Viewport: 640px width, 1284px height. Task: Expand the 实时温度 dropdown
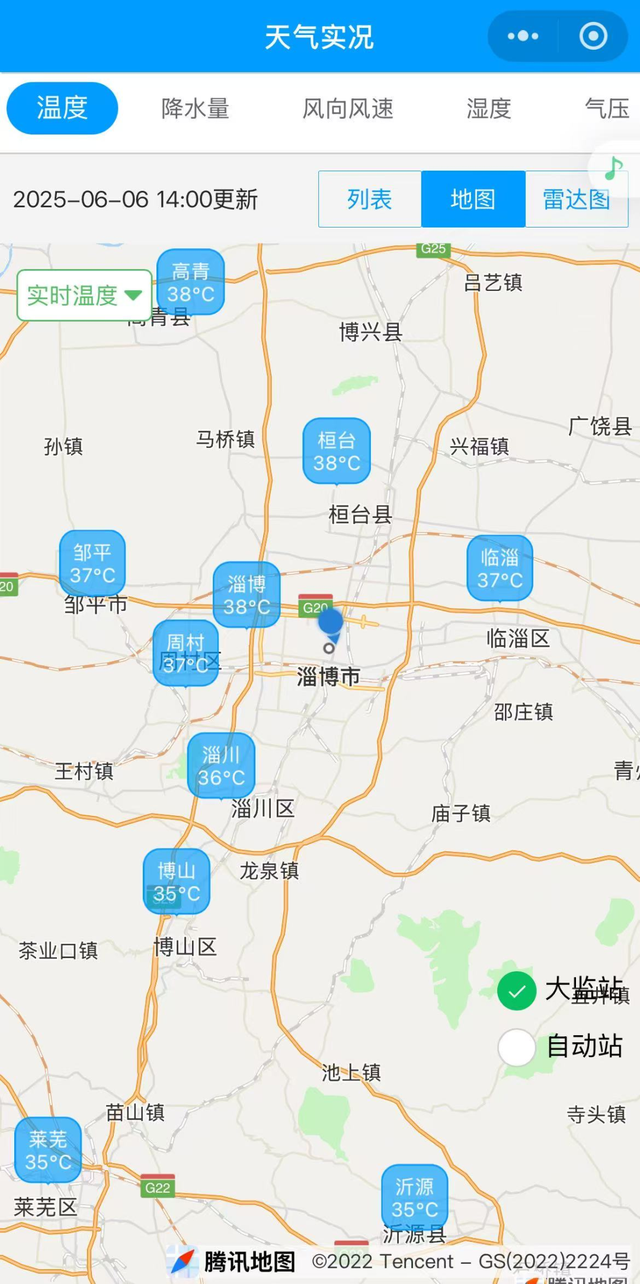84,295
